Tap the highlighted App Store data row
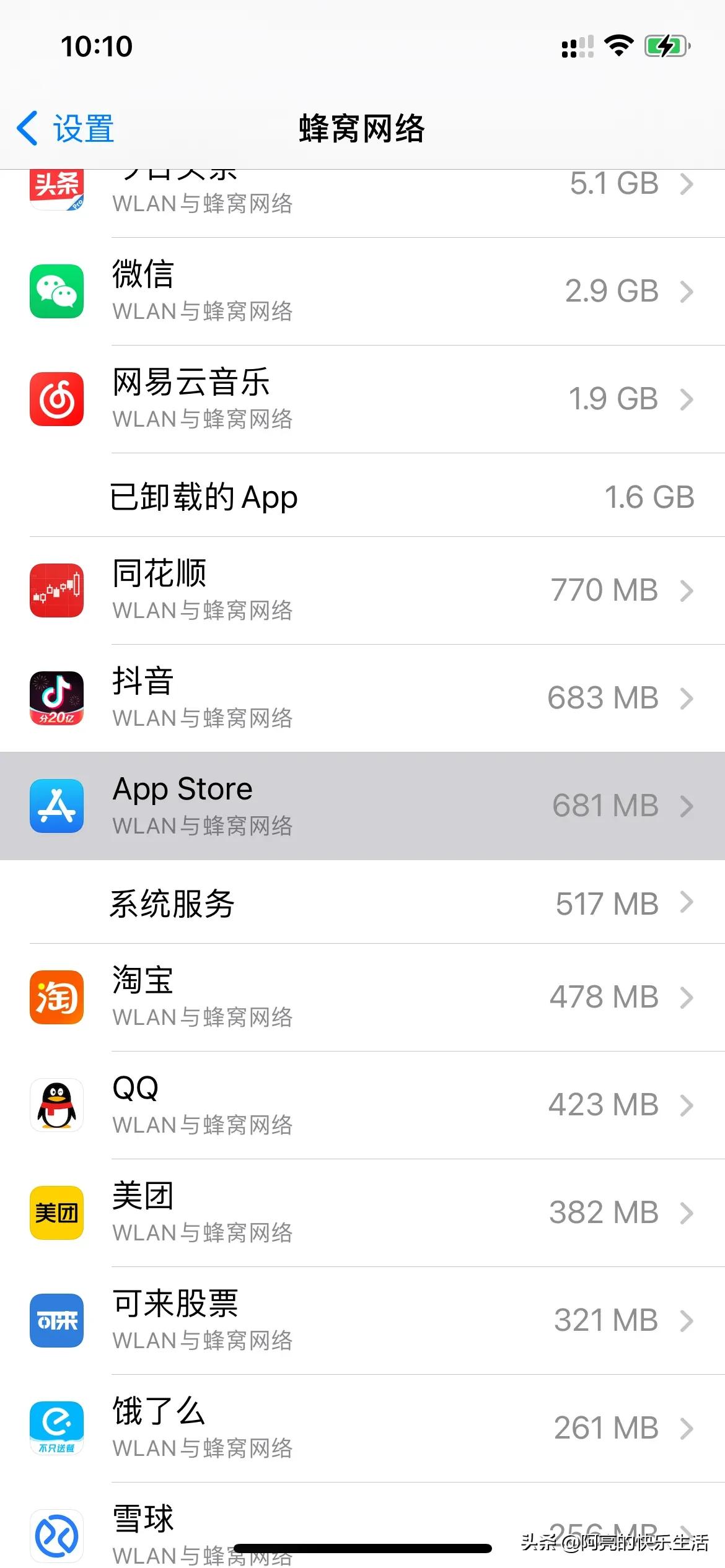The image size is (725, 1568). [362, 806]
